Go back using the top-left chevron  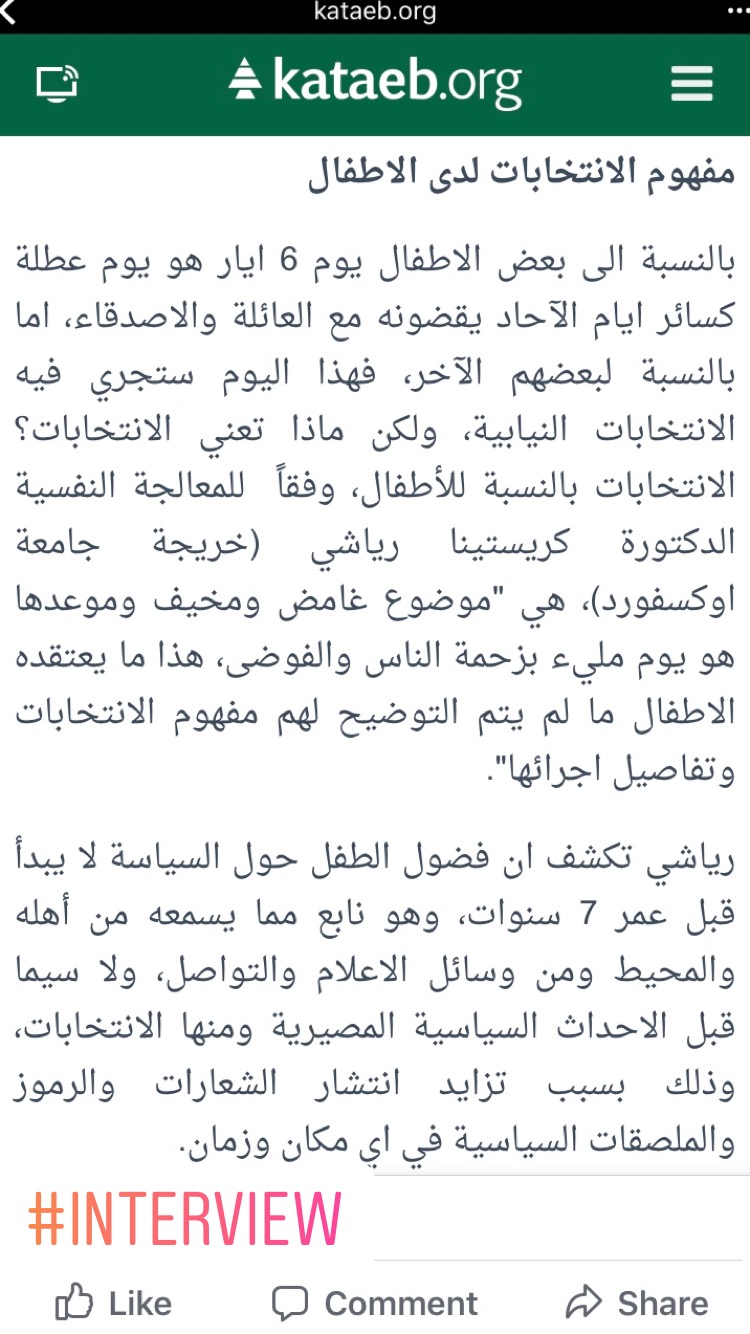(7, 12)
